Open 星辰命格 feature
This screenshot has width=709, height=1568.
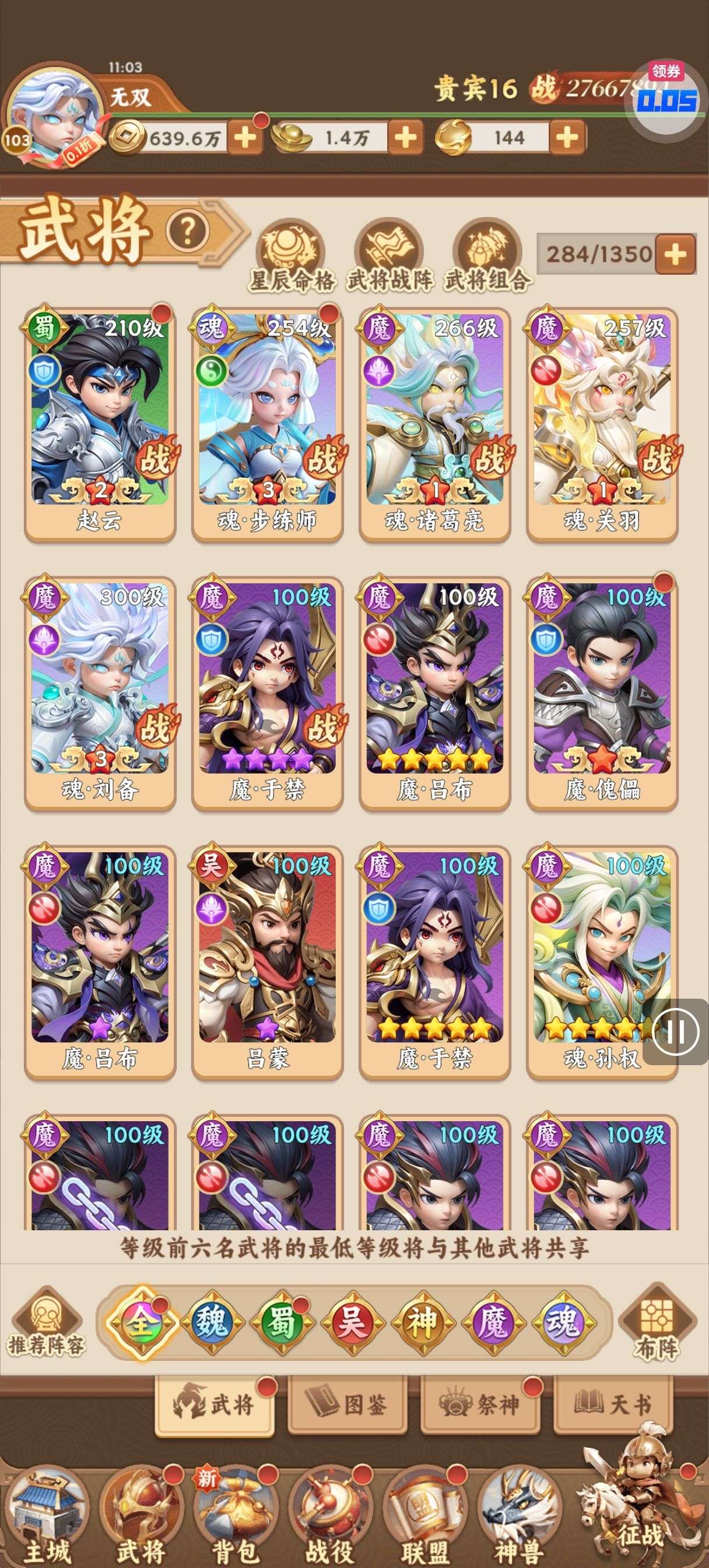(x=291, y=256)
